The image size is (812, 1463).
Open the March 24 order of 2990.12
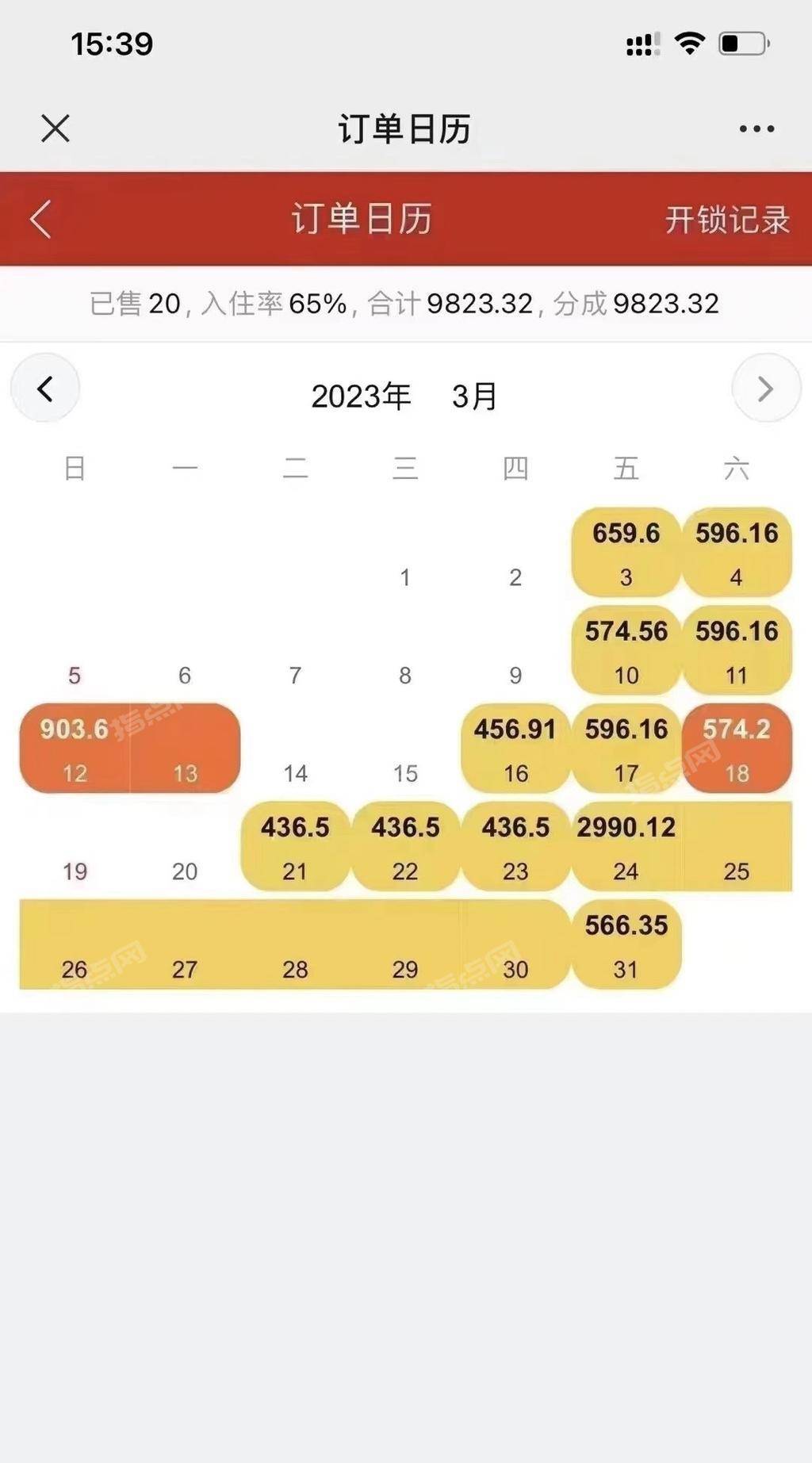point(626,847)
